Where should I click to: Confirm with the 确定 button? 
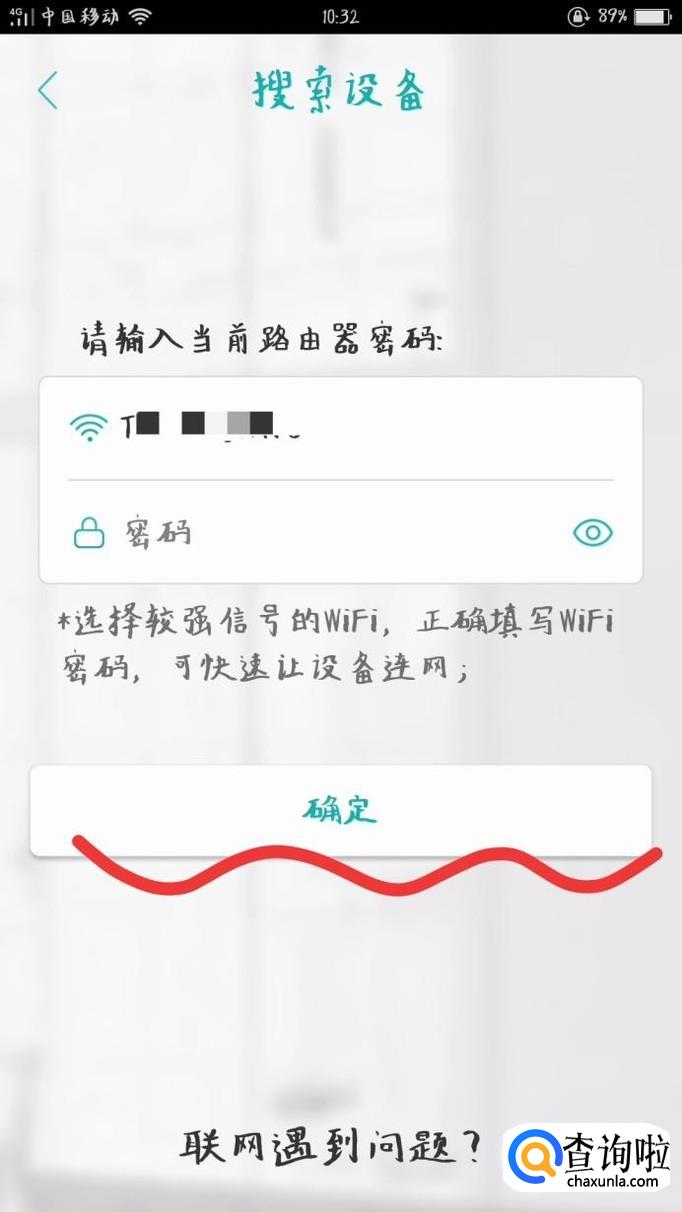[340, 809]
